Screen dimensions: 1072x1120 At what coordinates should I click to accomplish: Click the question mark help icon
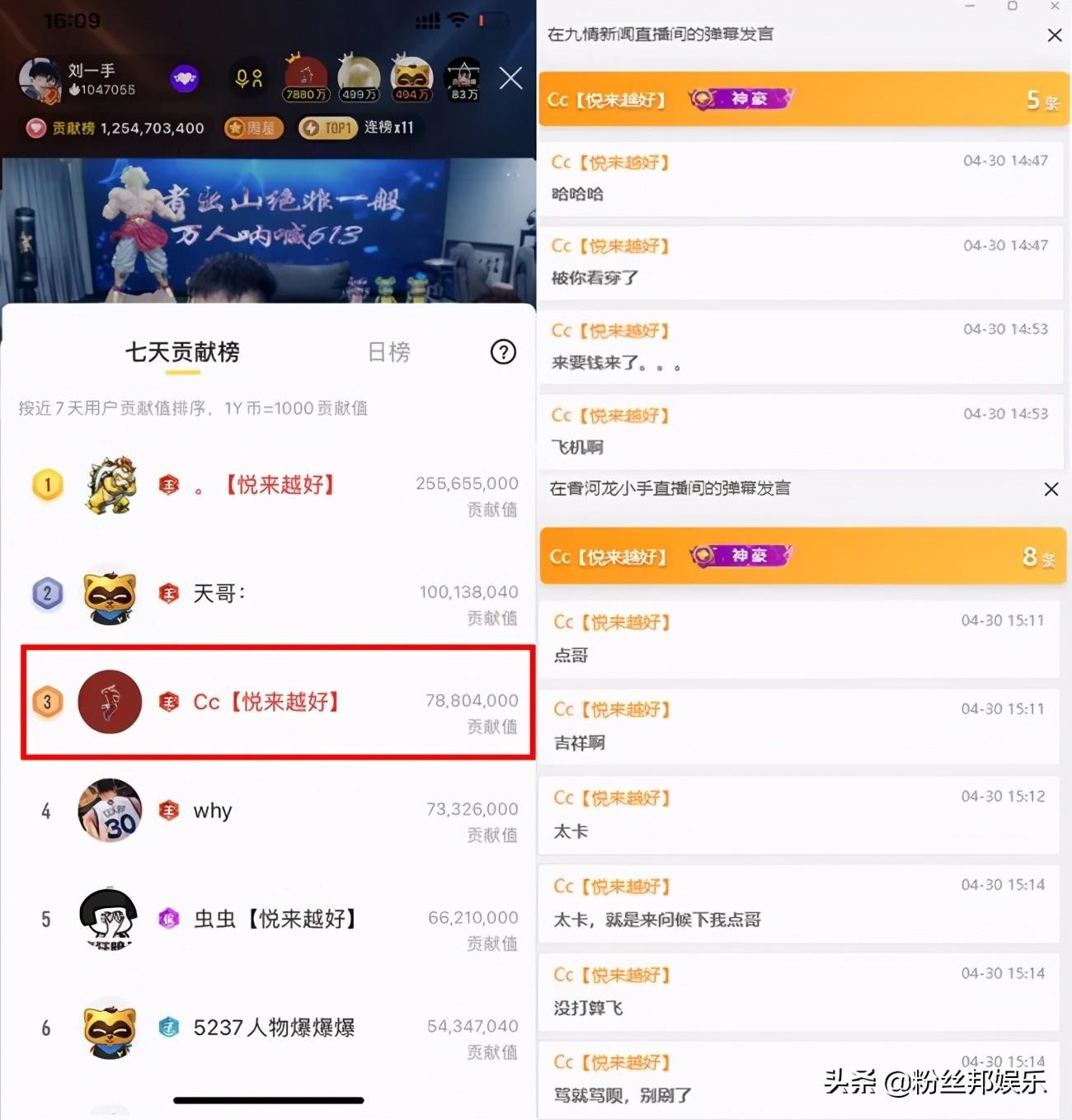coord(503,352)
